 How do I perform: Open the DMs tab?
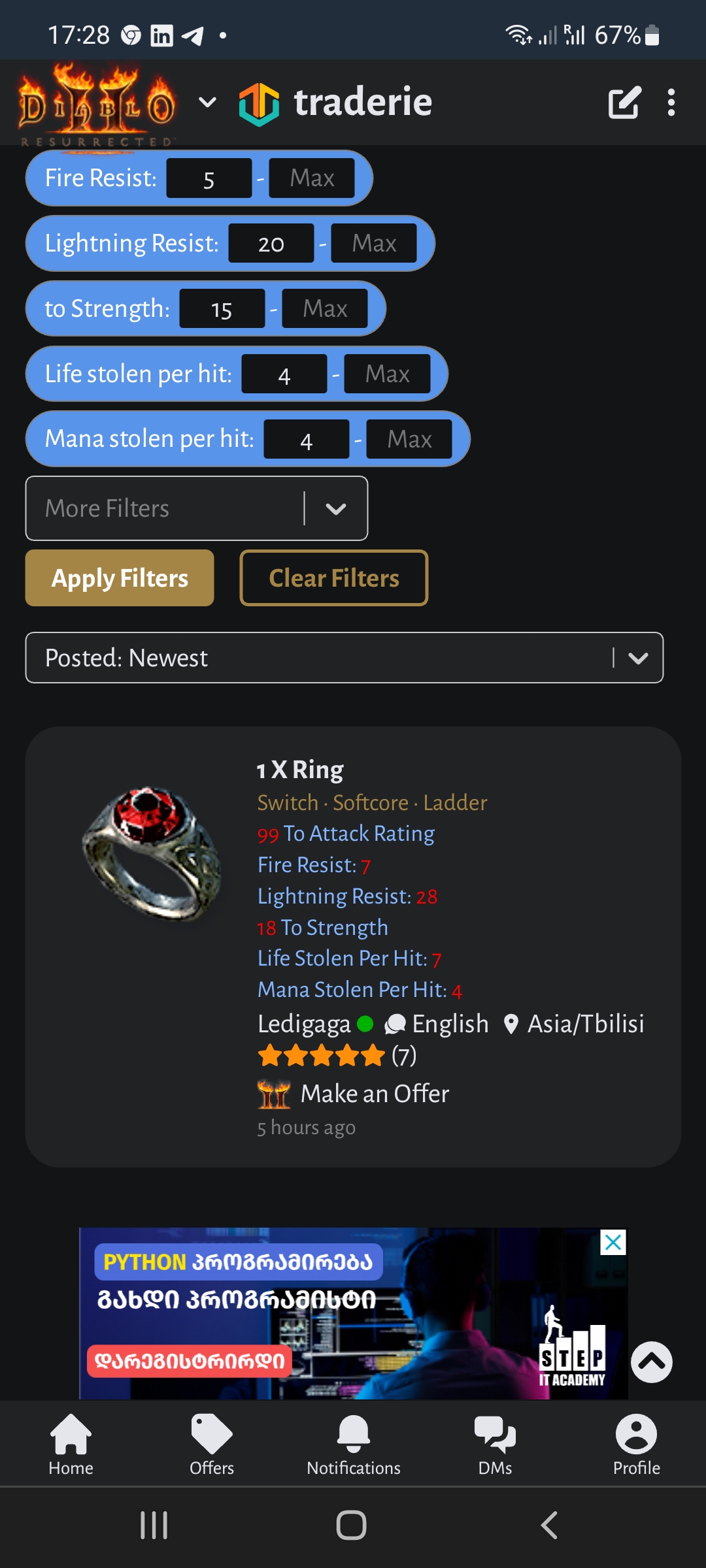[x=495, y=1445]
